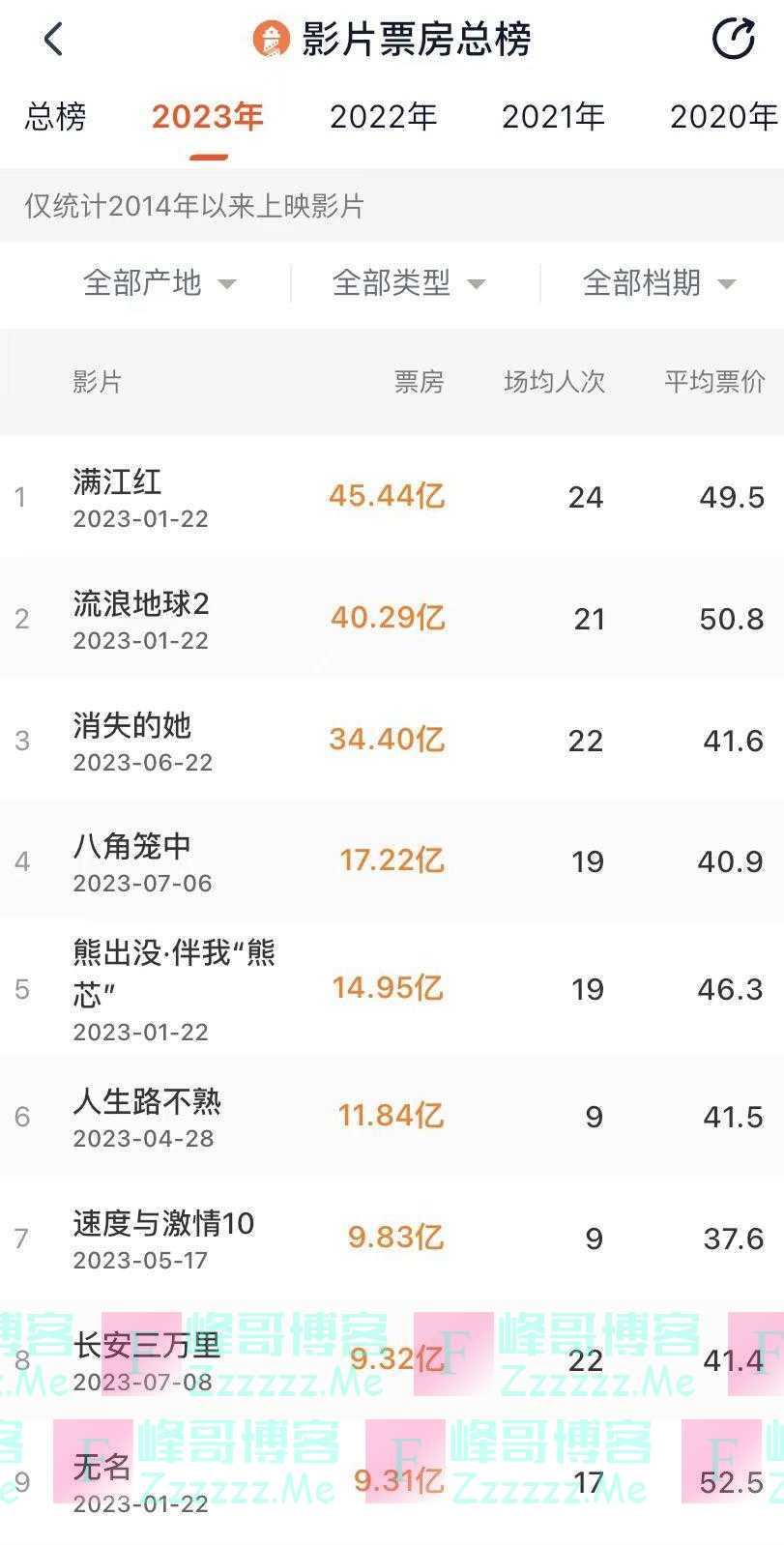Tap the 45.44亿 box office figure
The image size is (784, 1545).
386,496
